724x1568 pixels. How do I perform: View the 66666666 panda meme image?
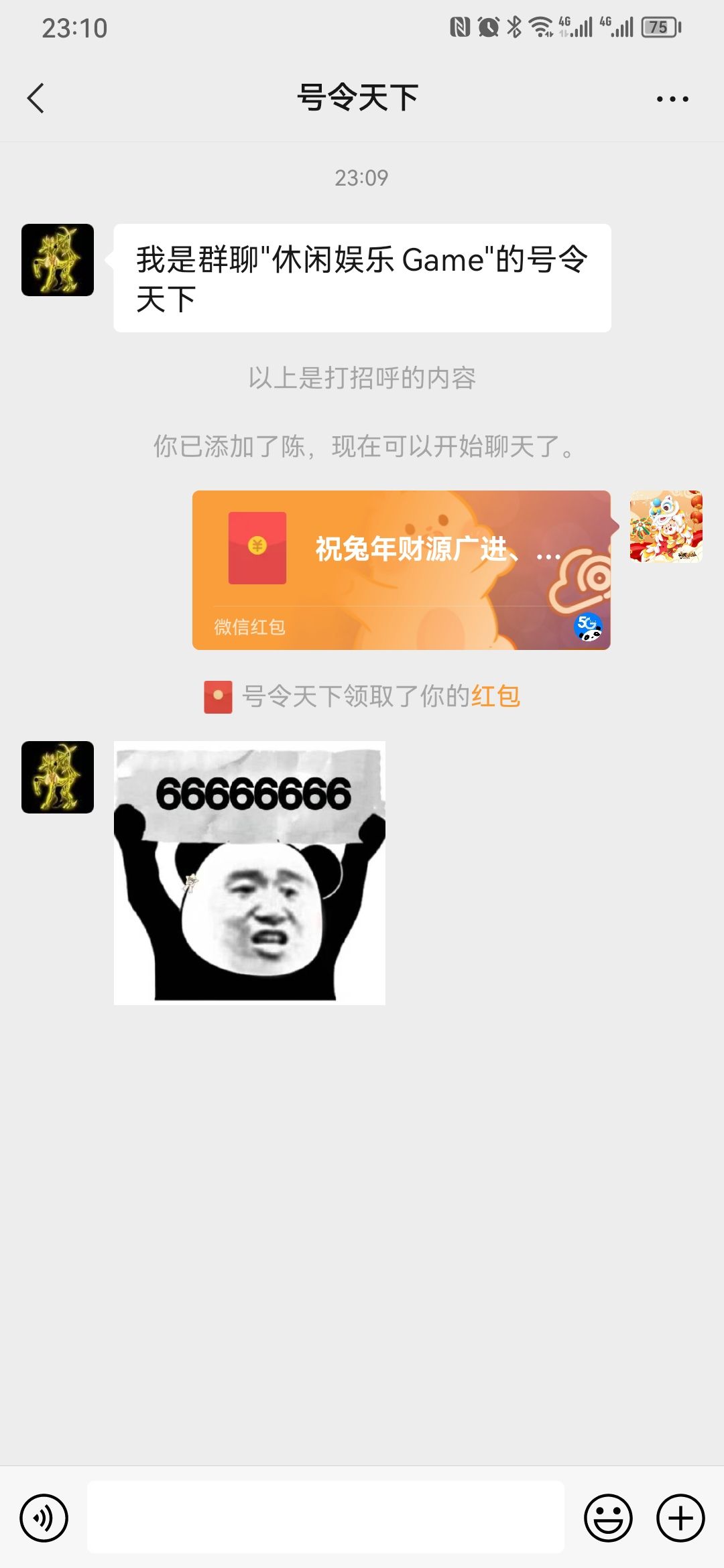tap(249, 872)
